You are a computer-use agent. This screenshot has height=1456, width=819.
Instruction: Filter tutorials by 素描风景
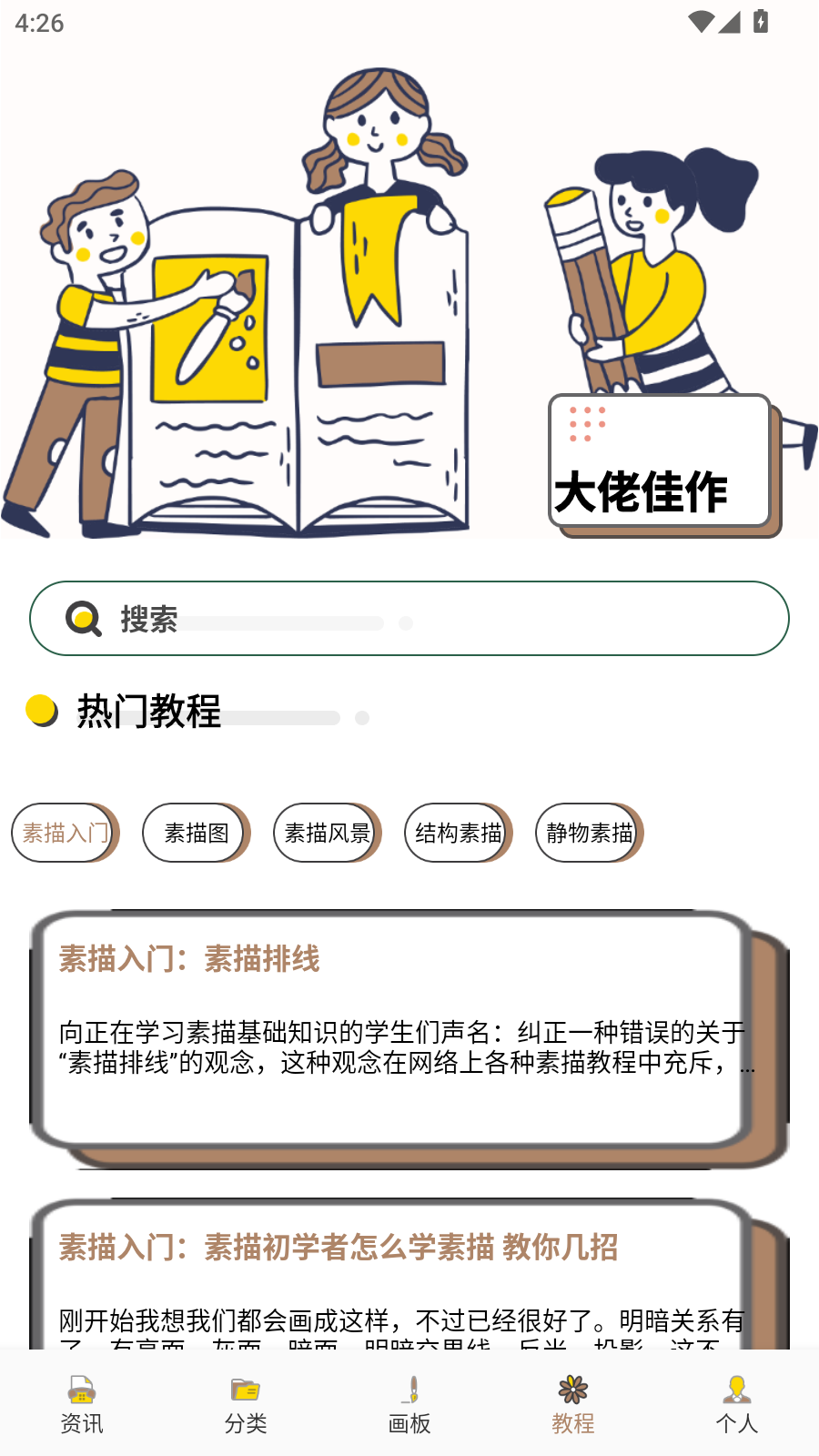[x=327, y=833]
